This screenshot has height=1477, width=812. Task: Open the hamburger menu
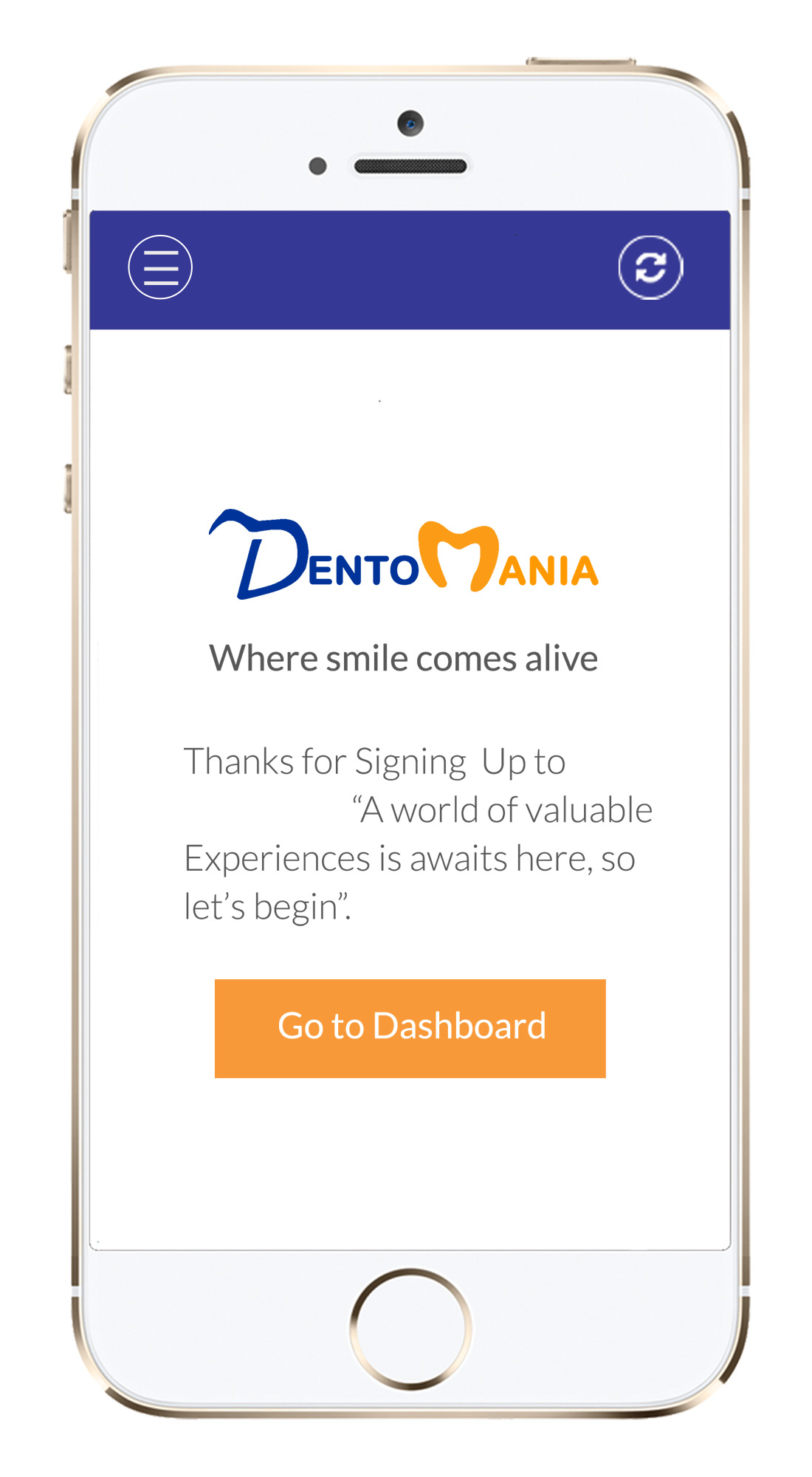pyautogui.click(x=160, y=267)
